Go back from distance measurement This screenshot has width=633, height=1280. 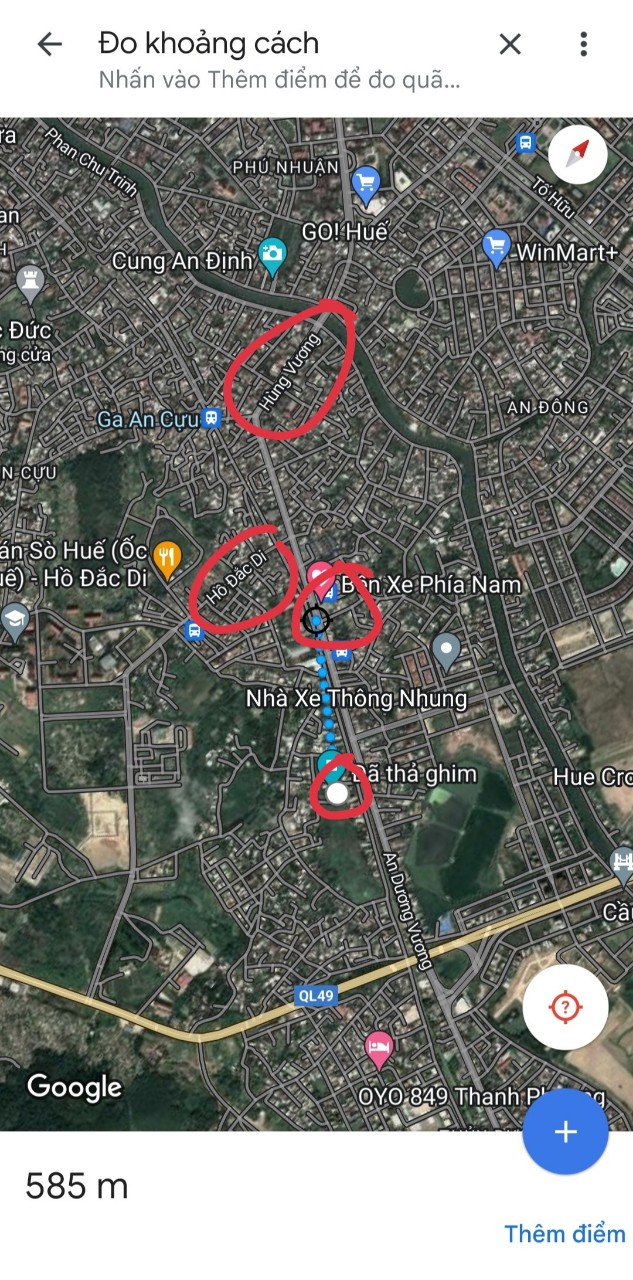click(x=48, y=44)
